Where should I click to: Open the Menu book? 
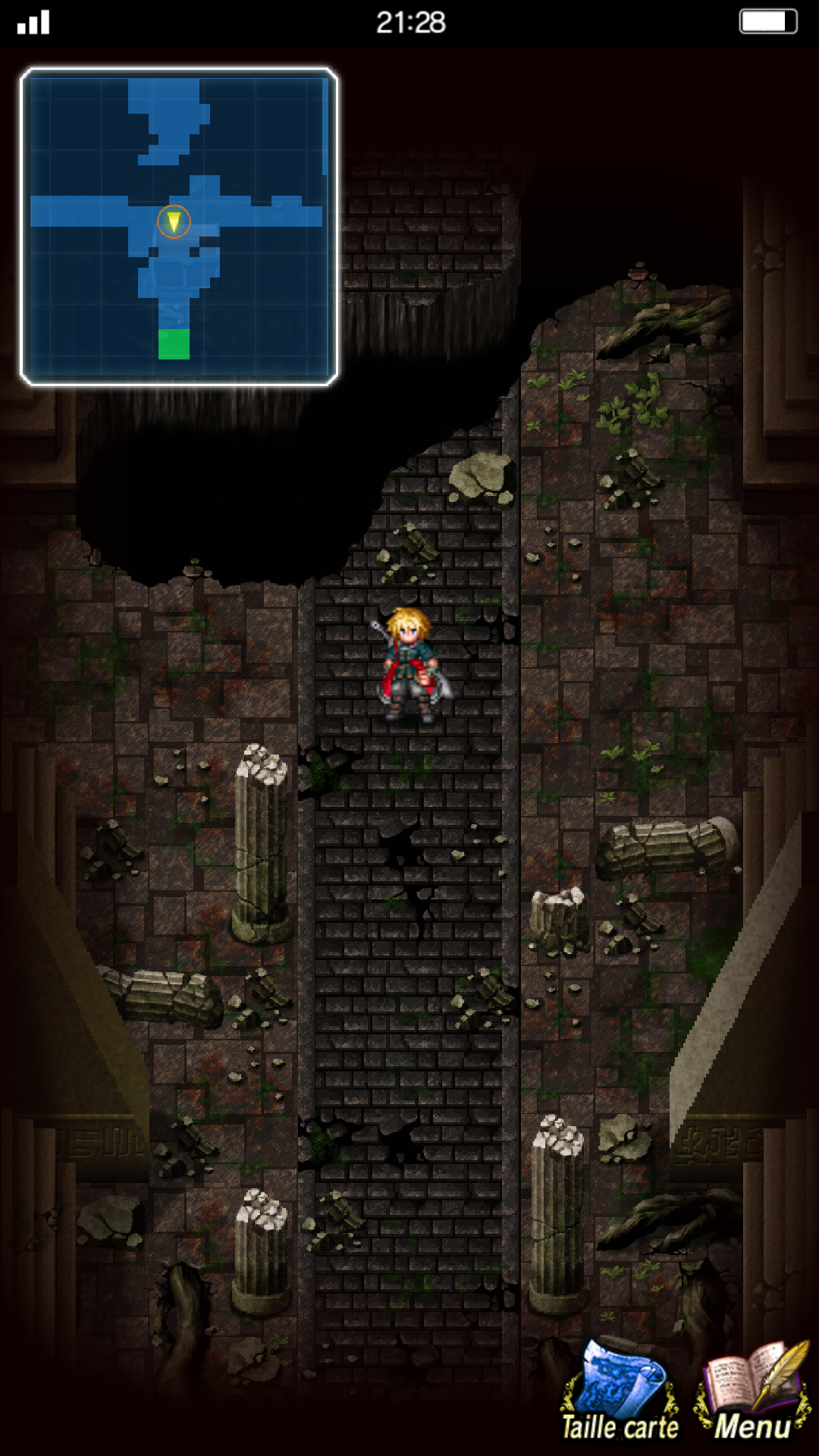point(754,1394)
